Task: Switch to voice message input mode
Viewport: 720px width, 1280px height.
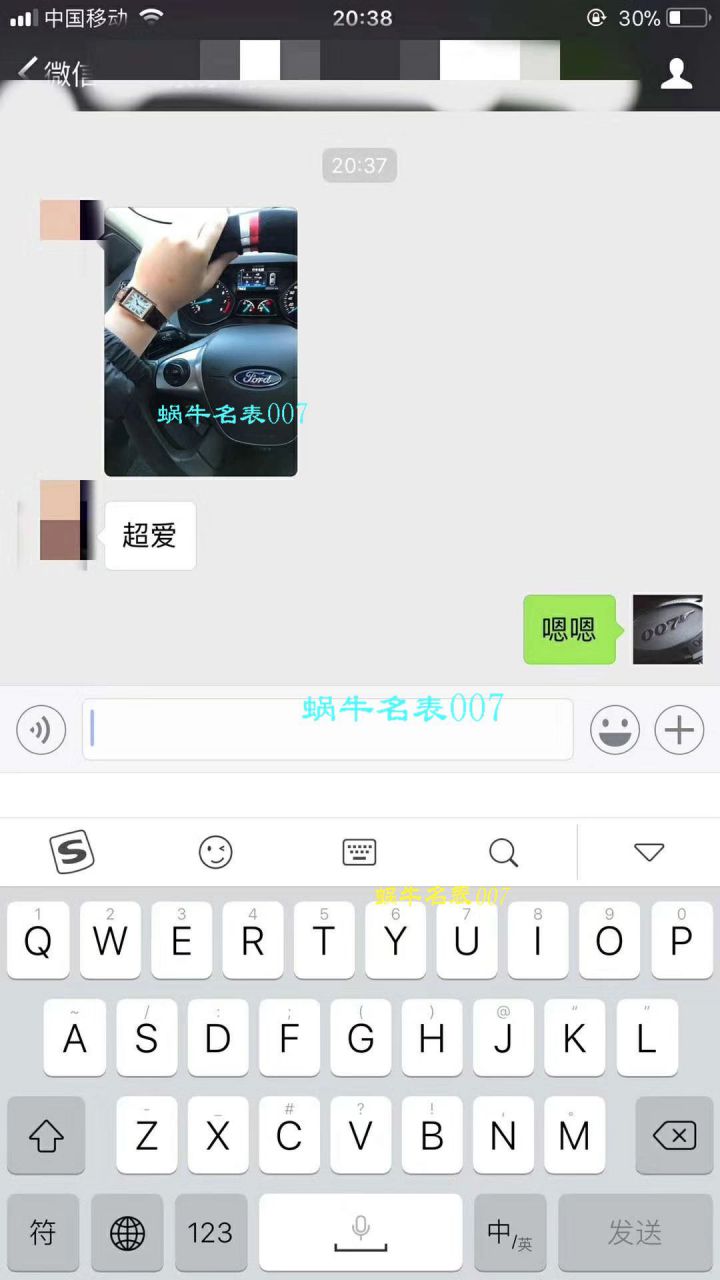Action: tap(40, 729)
